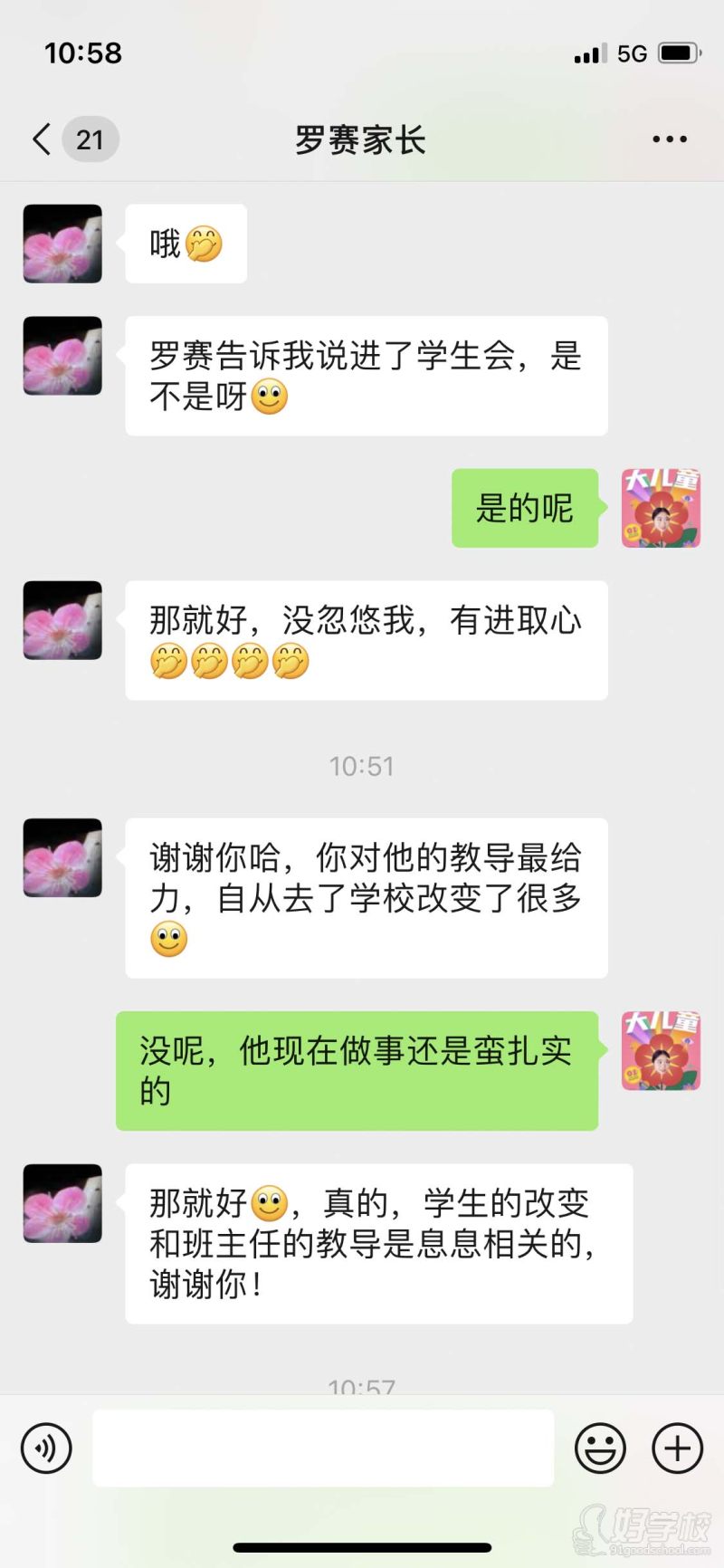724x1568 pixels.
Task: Tap the timestamp 10:51 in chat
Action: (362, 765)
